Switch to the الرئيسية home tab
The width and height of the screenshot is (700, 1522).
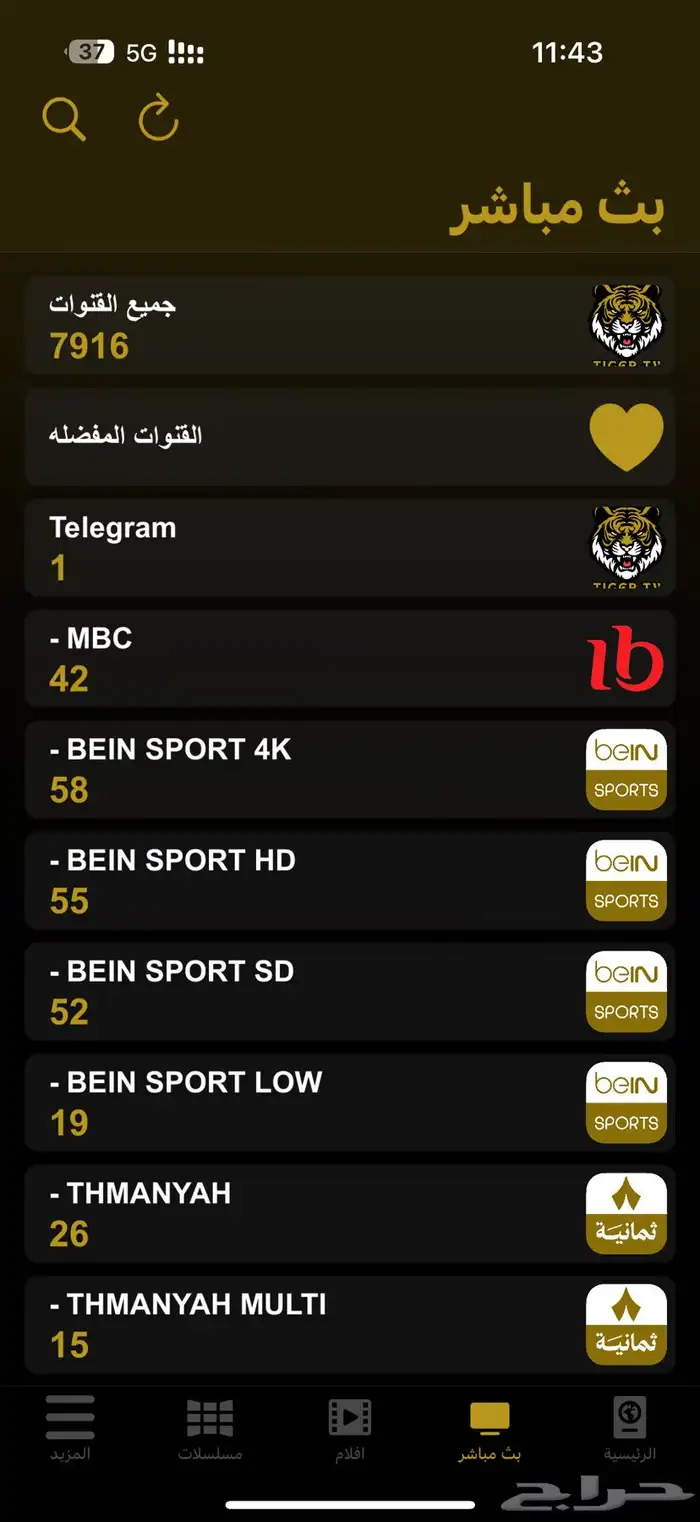pos(630,1430)
